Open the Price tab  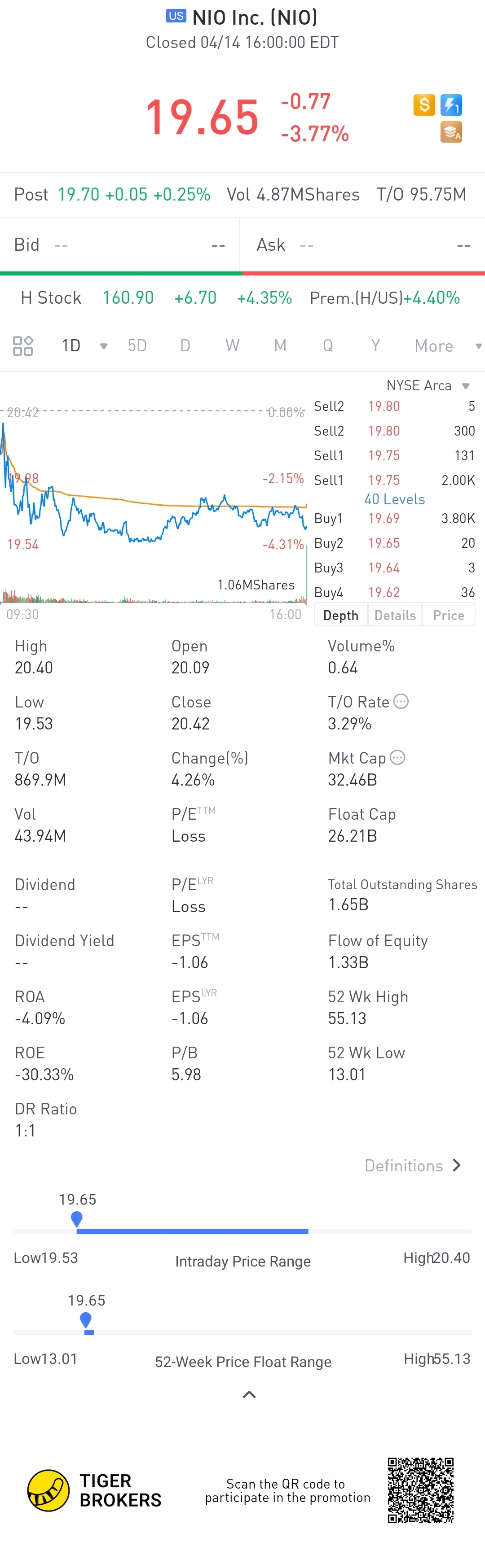449,616
